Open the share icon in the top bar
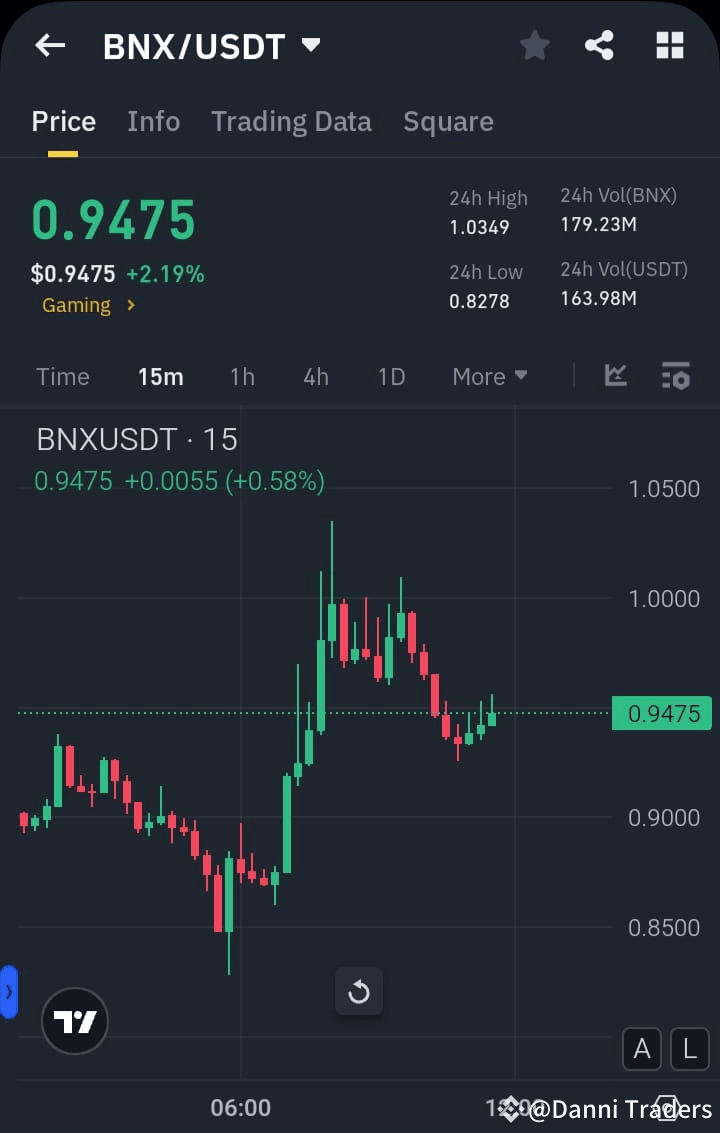This screenshot has height=1133, width=720. coord(599,44)
